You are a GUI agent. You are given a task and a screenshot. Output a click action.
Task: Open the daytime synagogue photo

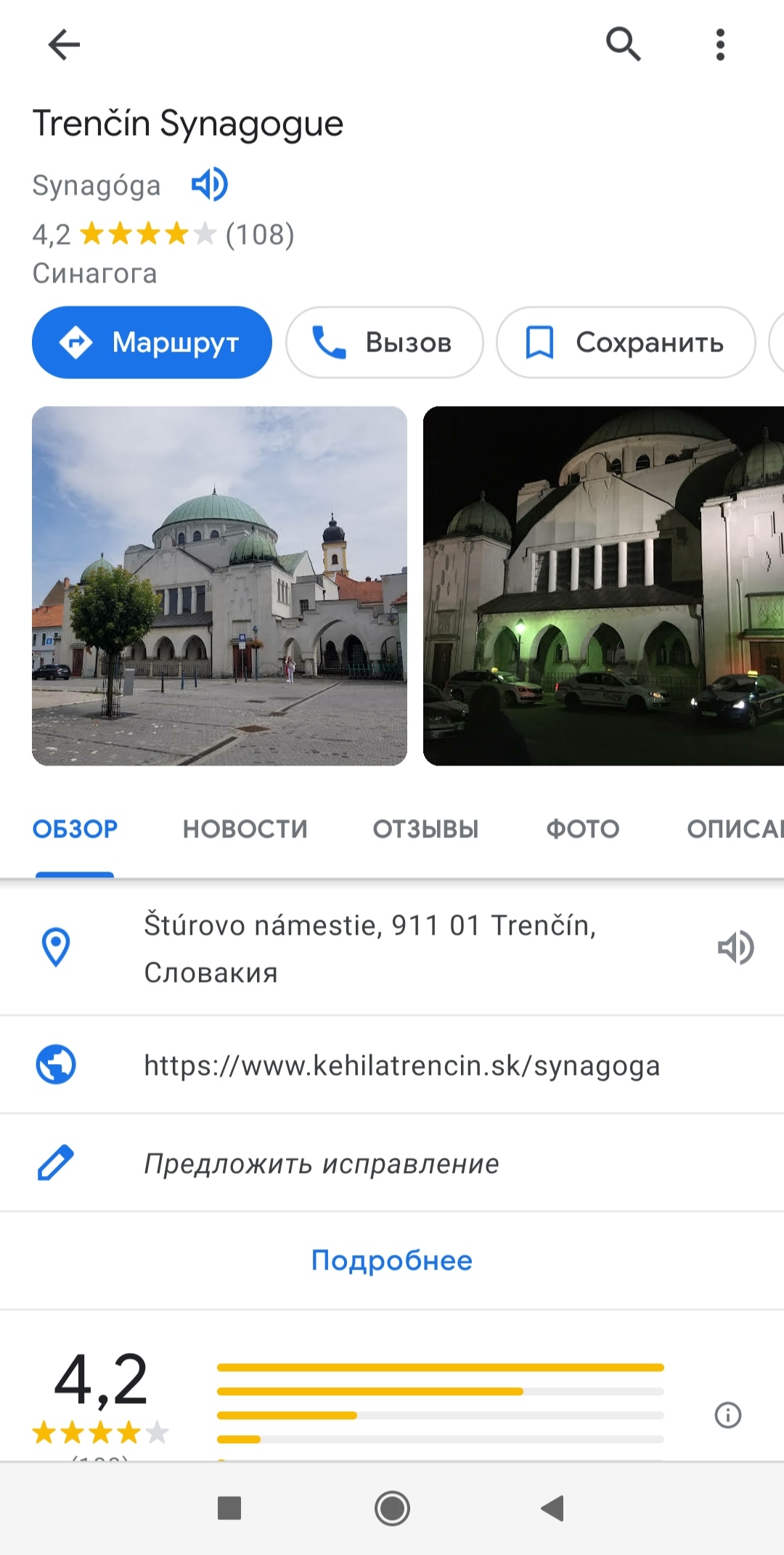219,585
